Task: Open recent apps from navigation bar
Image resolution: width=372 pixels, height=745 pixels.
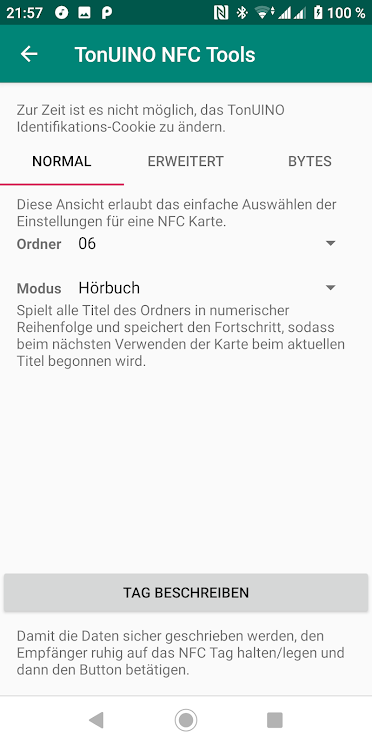Action: [275, 721]
